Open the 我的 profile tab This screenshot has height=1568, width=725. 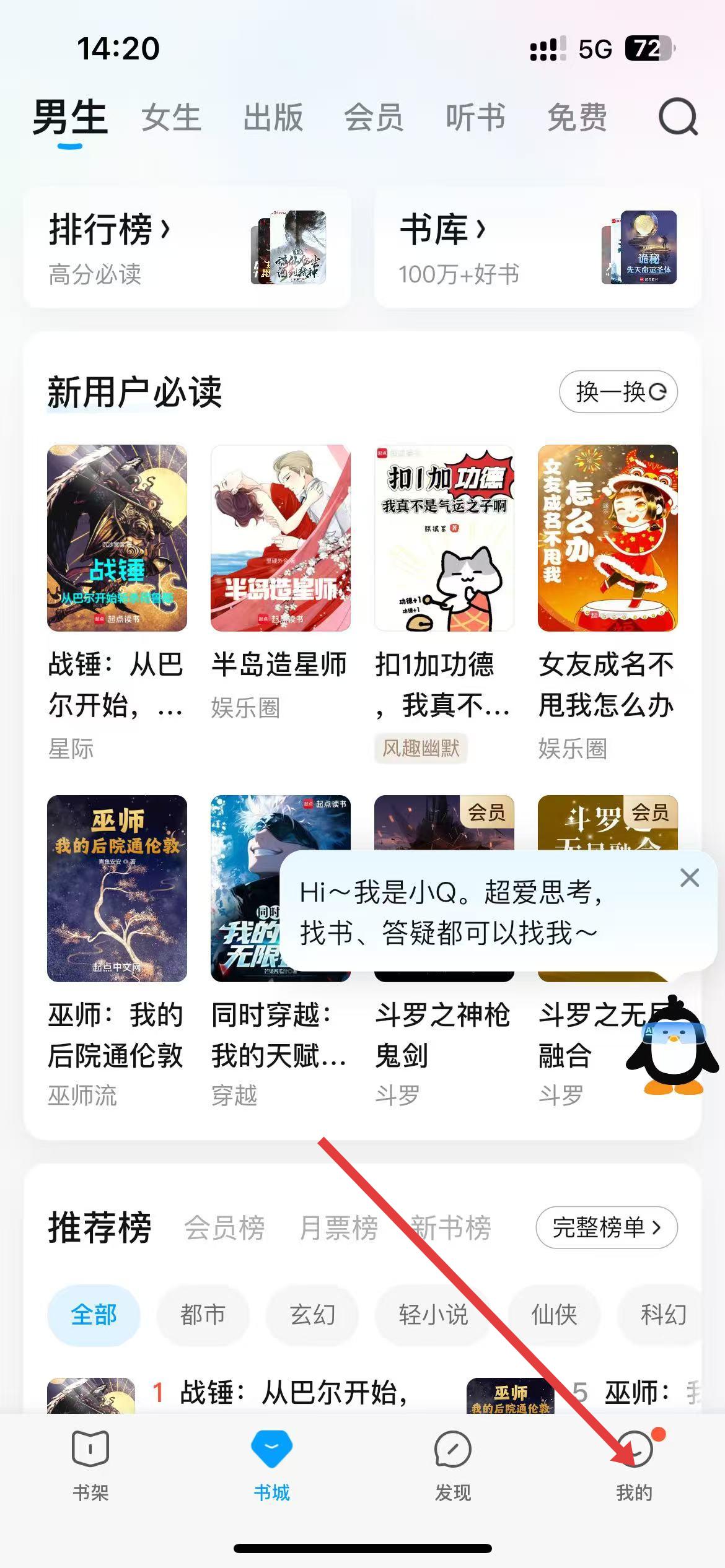634,1465
